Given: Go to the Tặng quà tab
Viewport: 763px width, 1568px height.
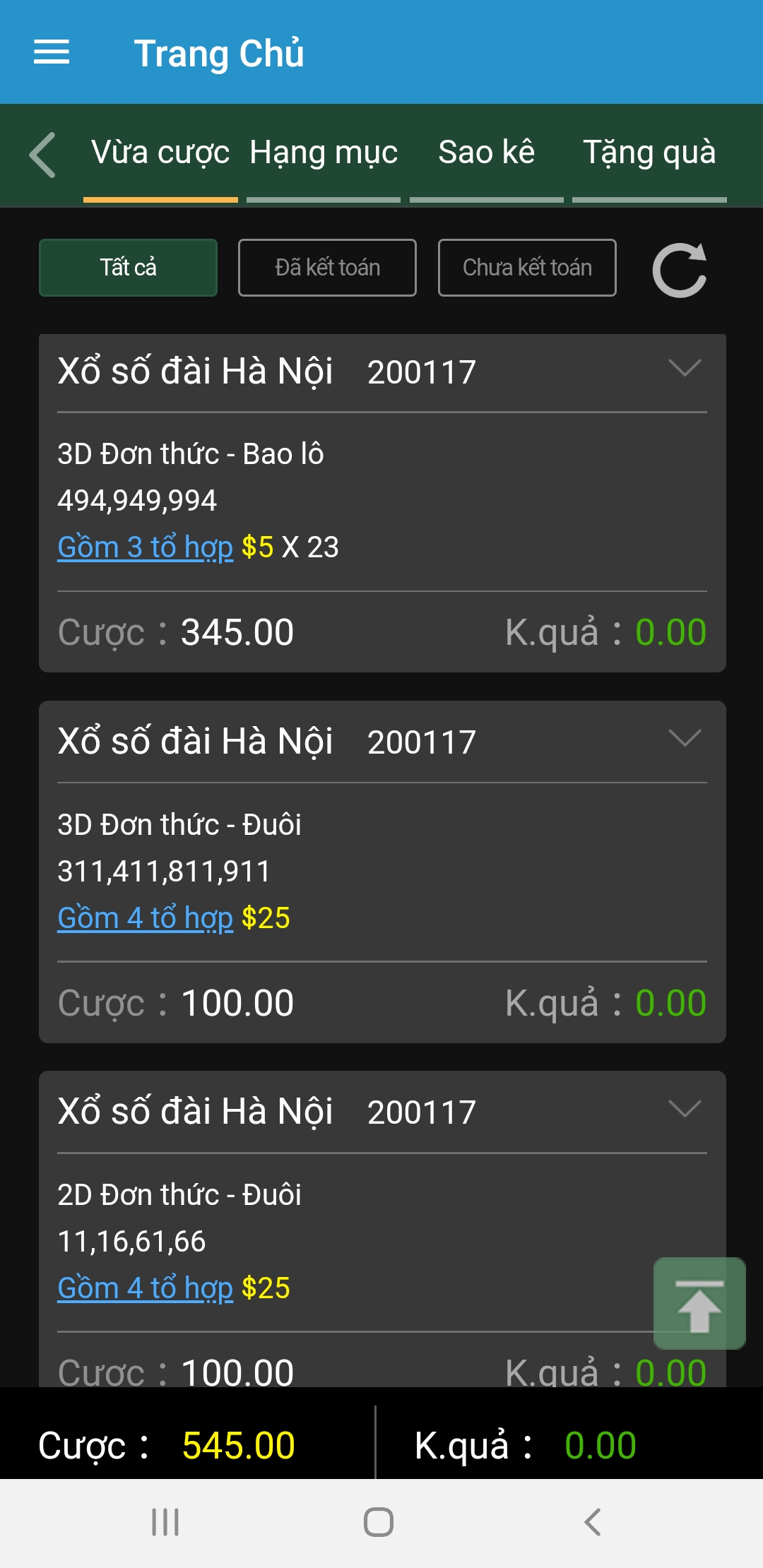Looking at the screenshot, I should [x=649, y=153].
